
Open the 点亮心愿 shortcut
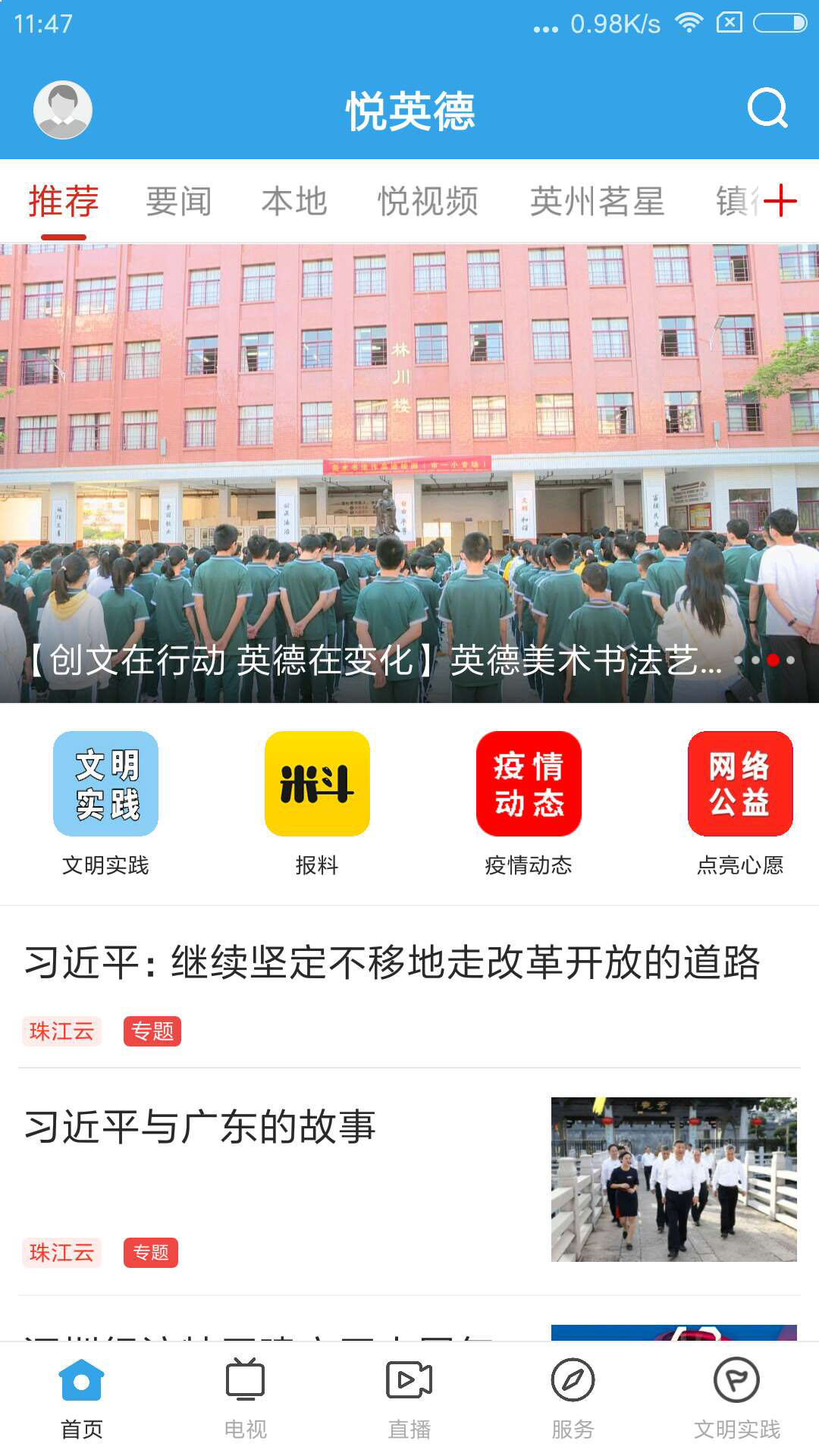(740, 784)
